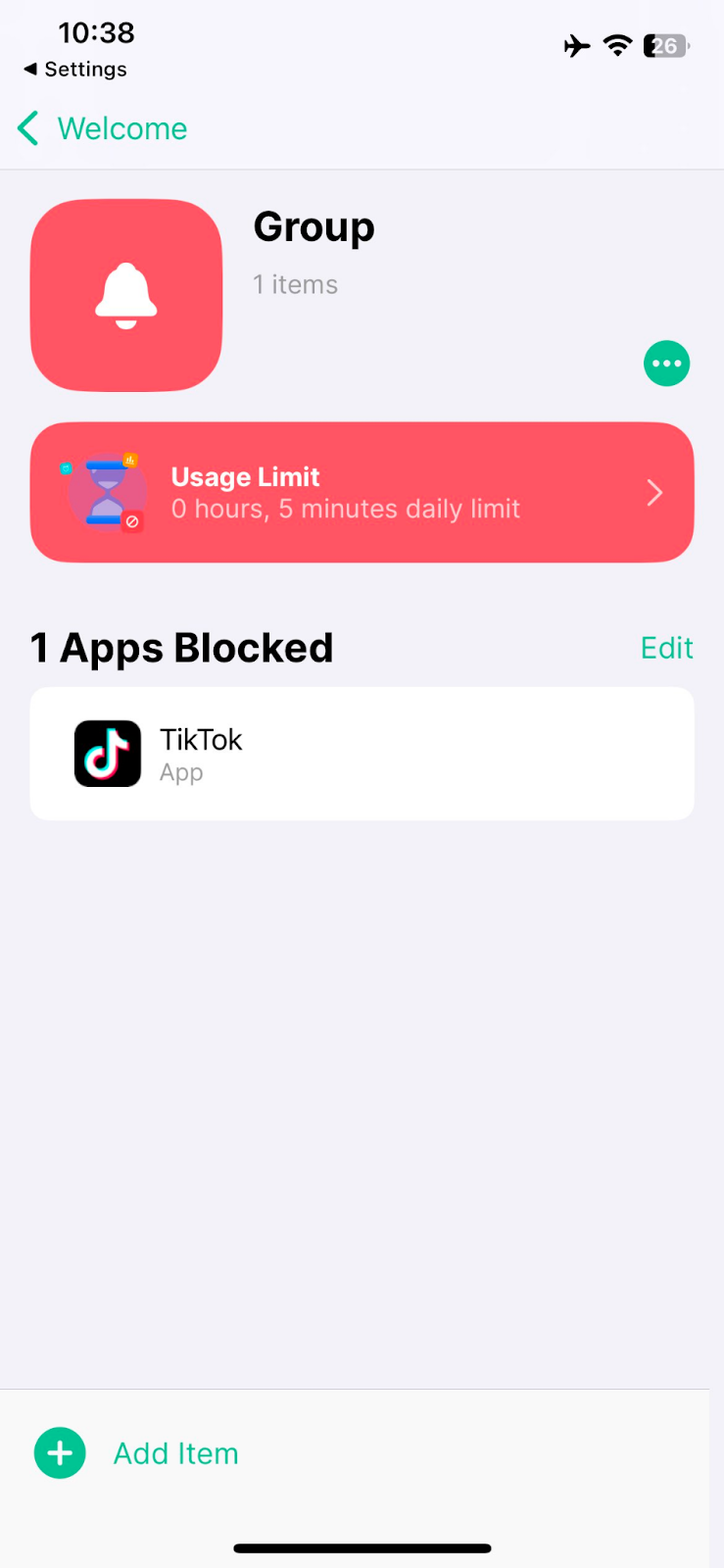The image size is (724, 1568).
Task: Edit the blocked apps list
Action: (666, 648)
